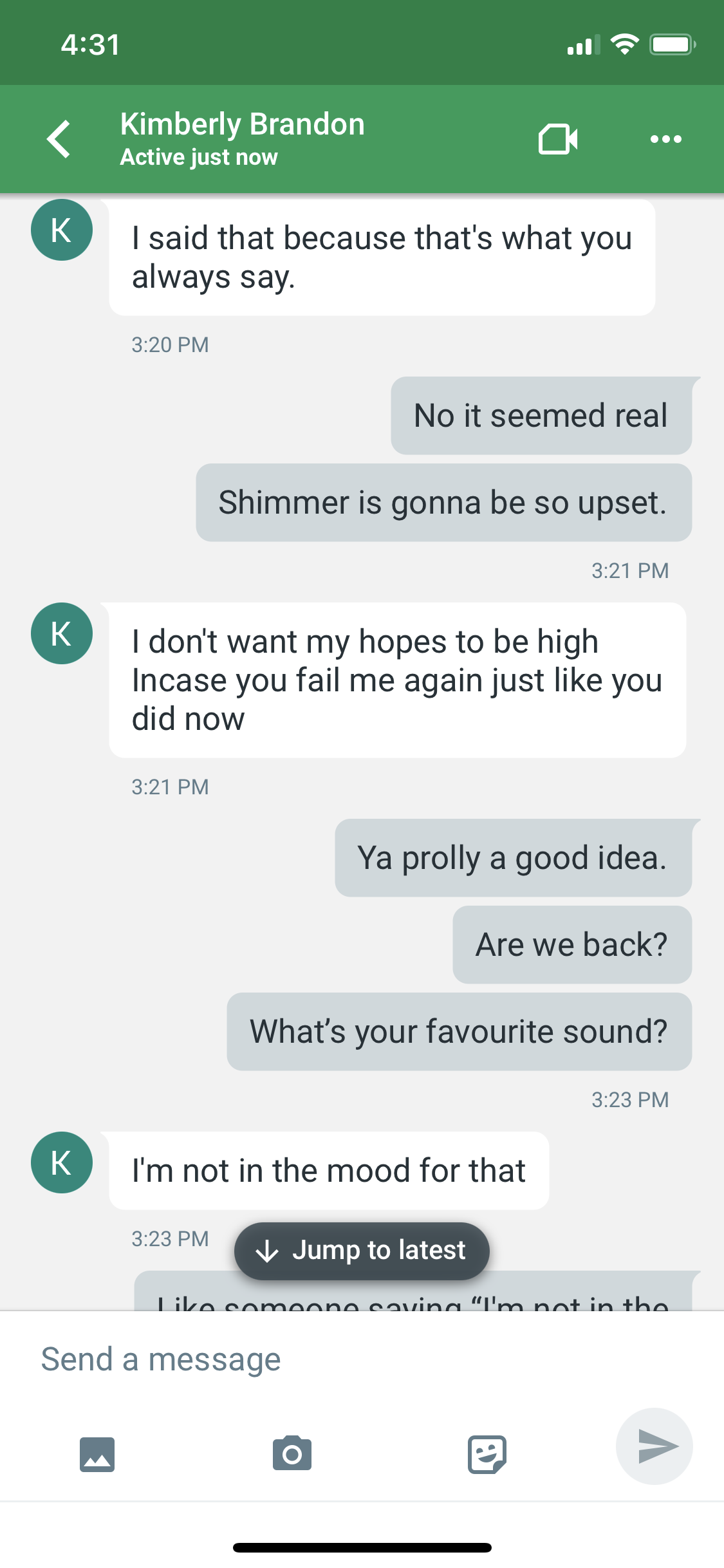Tap the send arrow button

click(x=654, y=1446)
